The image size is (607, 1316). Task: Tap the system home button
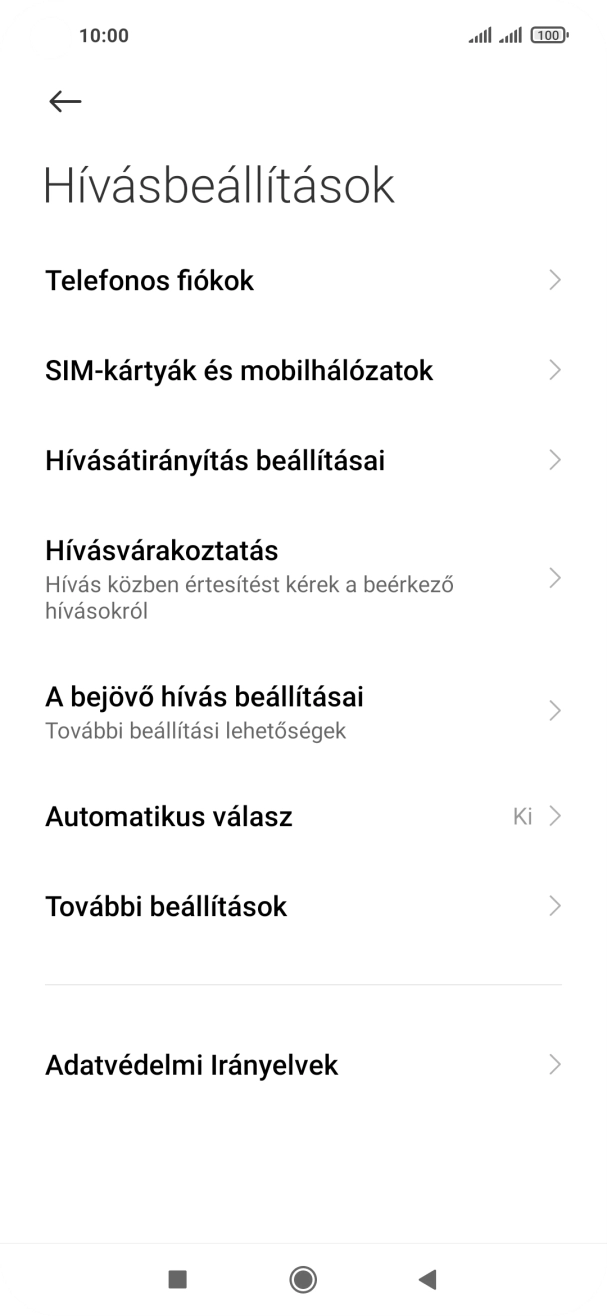coord(303,1279)
